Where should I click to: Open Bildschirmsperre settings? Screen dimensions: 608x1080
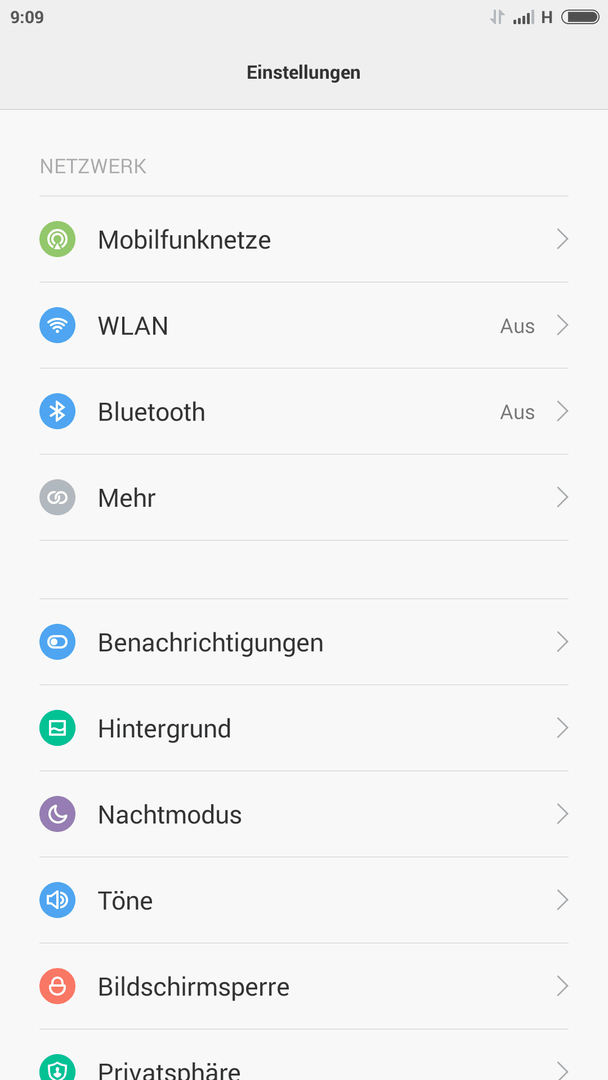(x=304, y=986)
